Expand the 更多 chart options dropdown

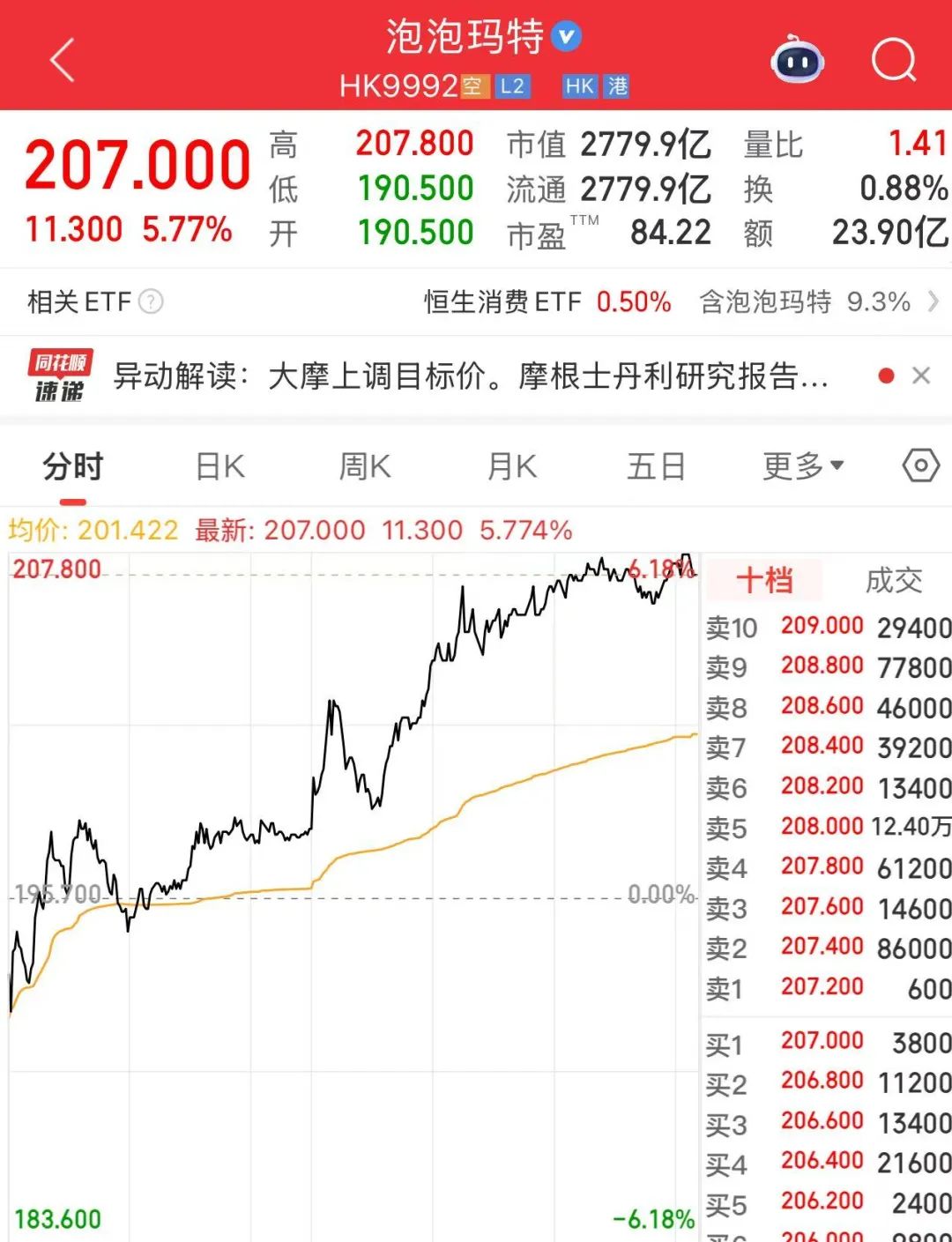pos(803,466)
